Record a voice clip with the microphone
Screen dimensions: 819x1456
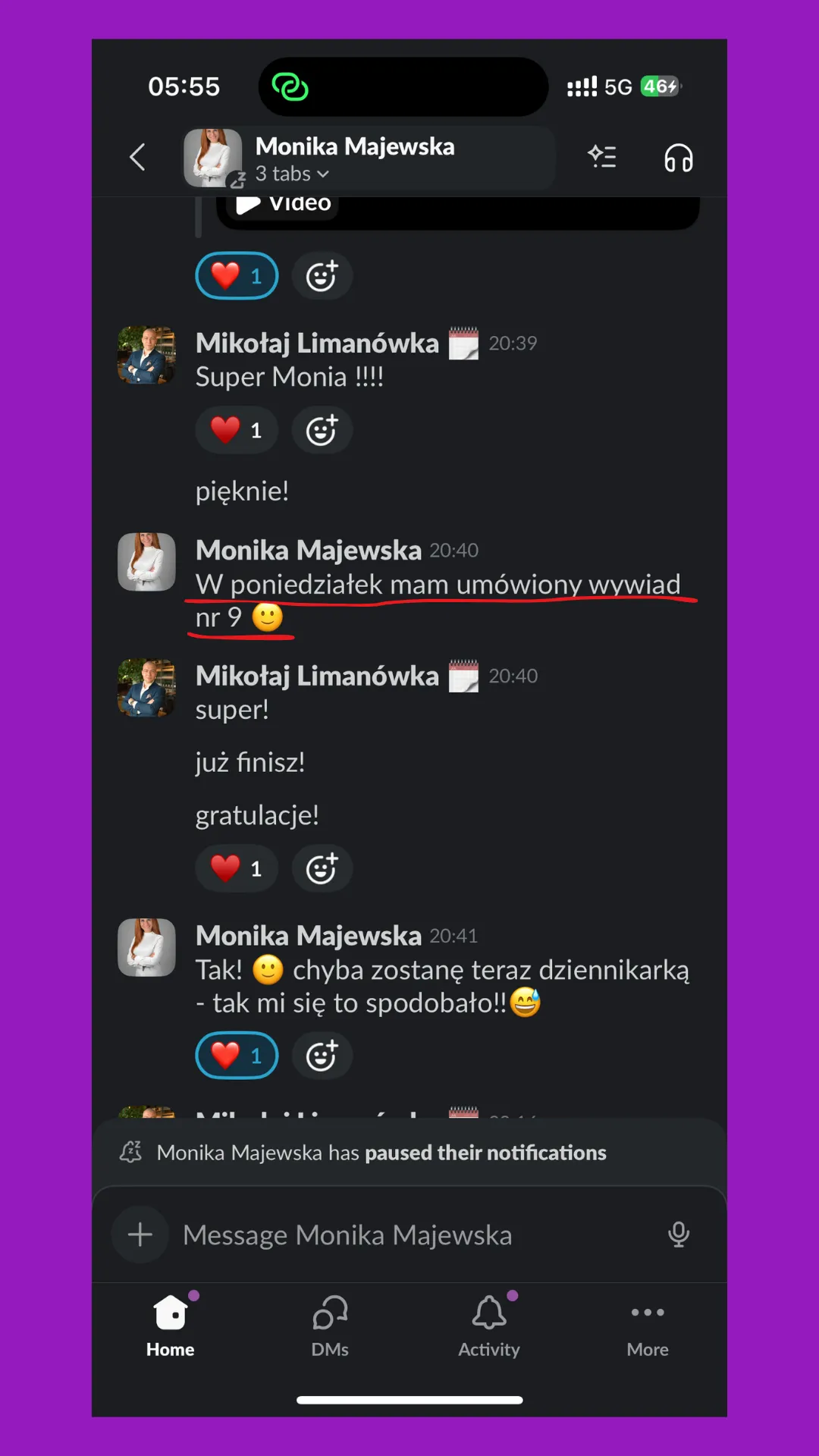tap(678, 1235)
